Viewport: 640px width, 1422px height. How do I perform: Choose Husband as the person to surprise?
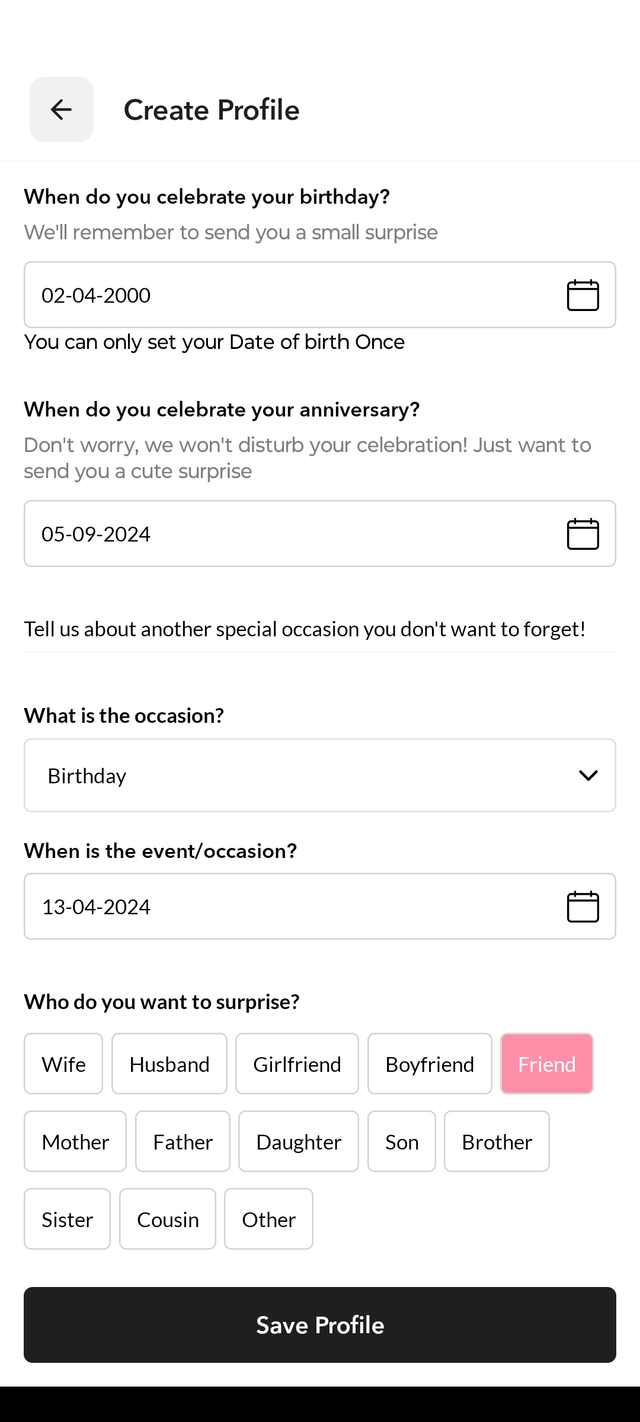(169, 1064)
